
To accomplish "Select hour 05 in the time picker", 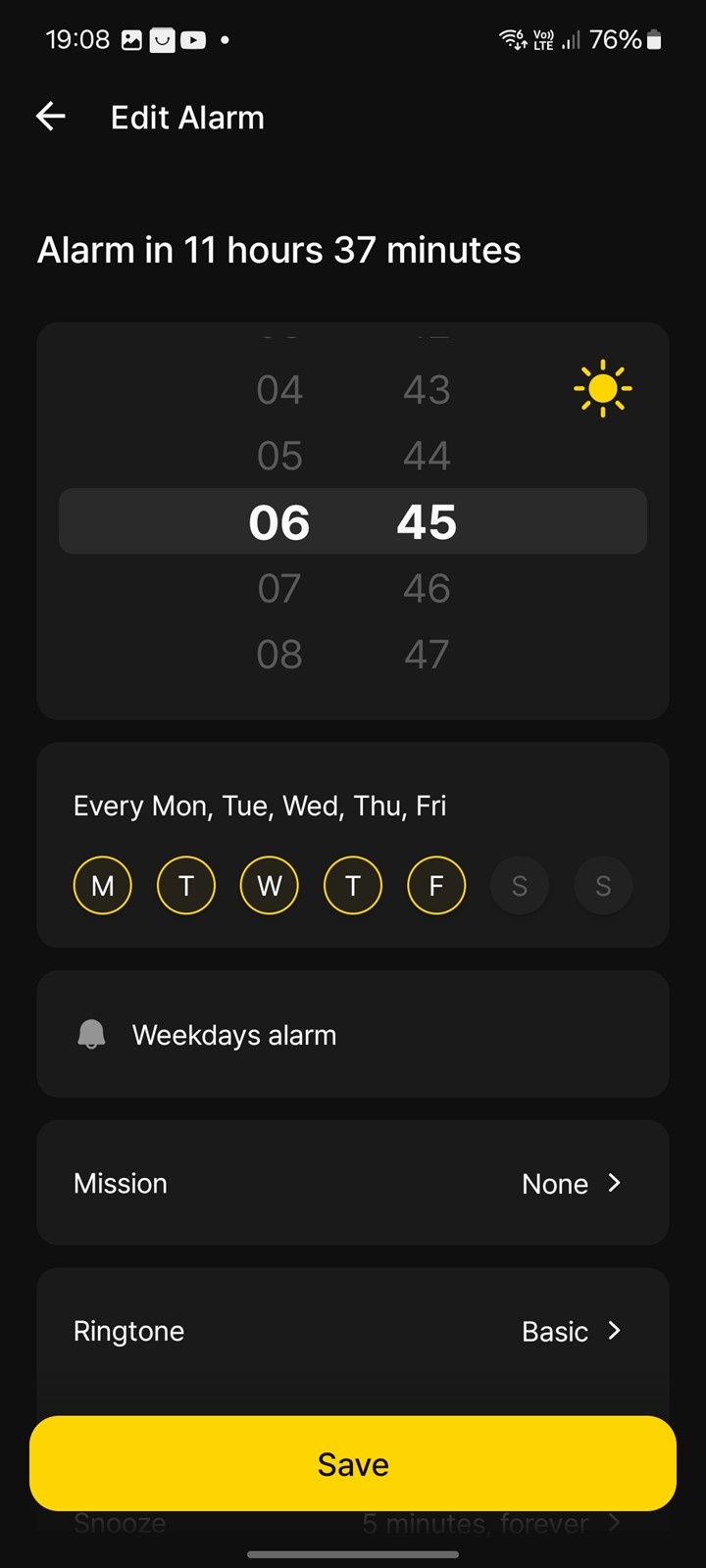I will click(x=279, y=456).
